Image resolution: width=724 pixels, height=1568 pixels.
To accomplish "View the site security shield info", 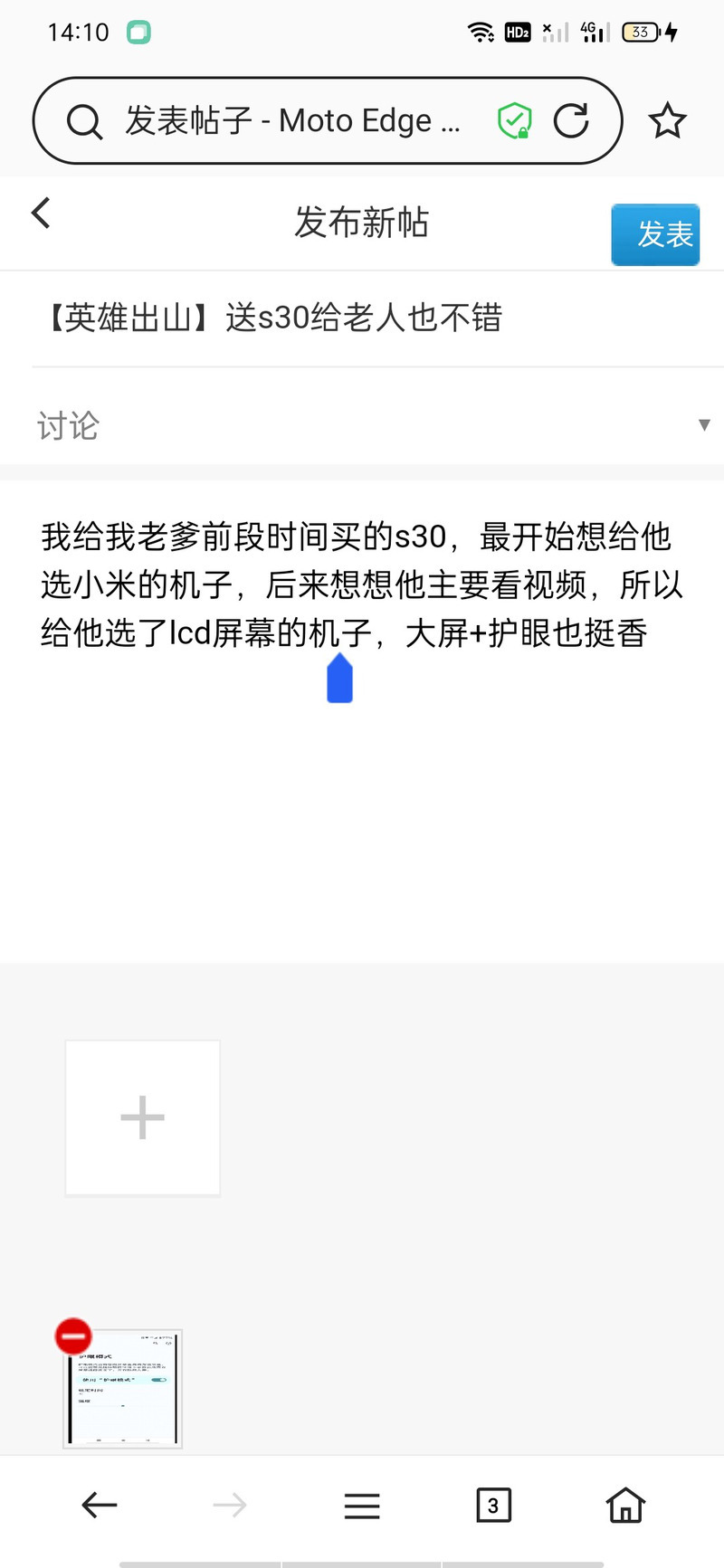I will click(x=514, y=120).
